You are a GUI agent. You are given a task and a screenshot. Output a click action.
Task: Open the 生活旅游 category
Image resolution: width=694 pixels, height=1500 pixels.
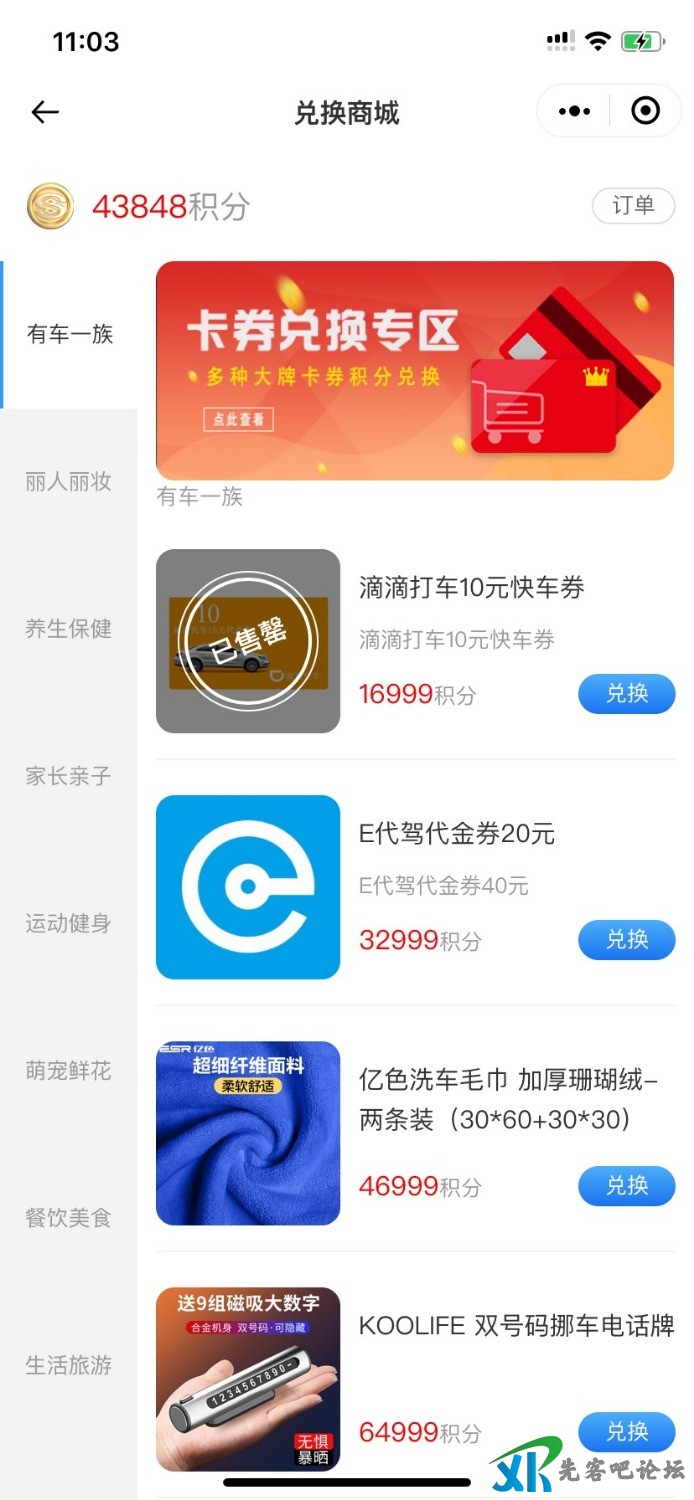click(x=69, y=1365)
